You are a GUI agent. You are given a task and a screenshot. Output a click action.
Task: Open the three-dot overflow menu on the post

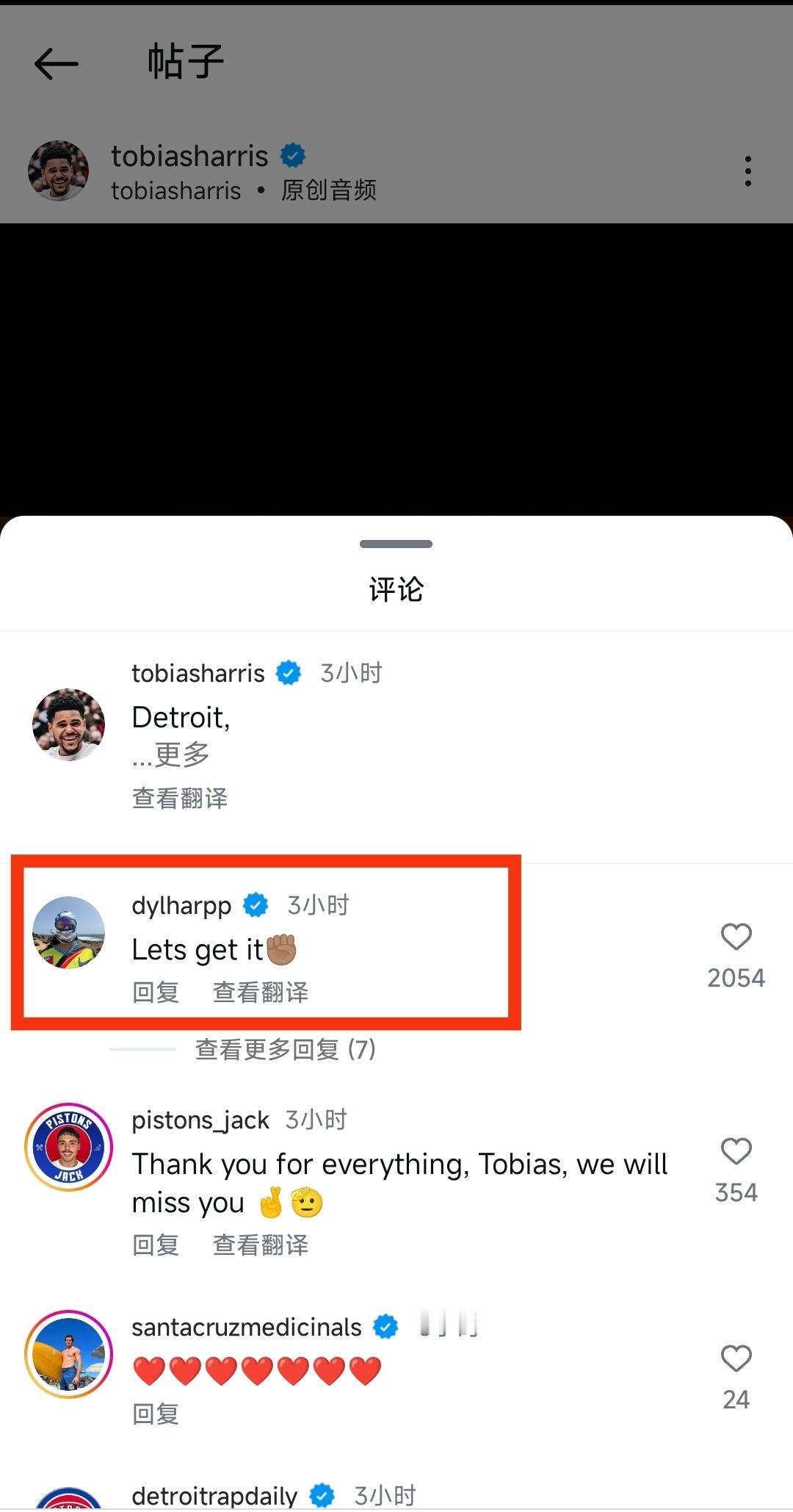point(747,171)
